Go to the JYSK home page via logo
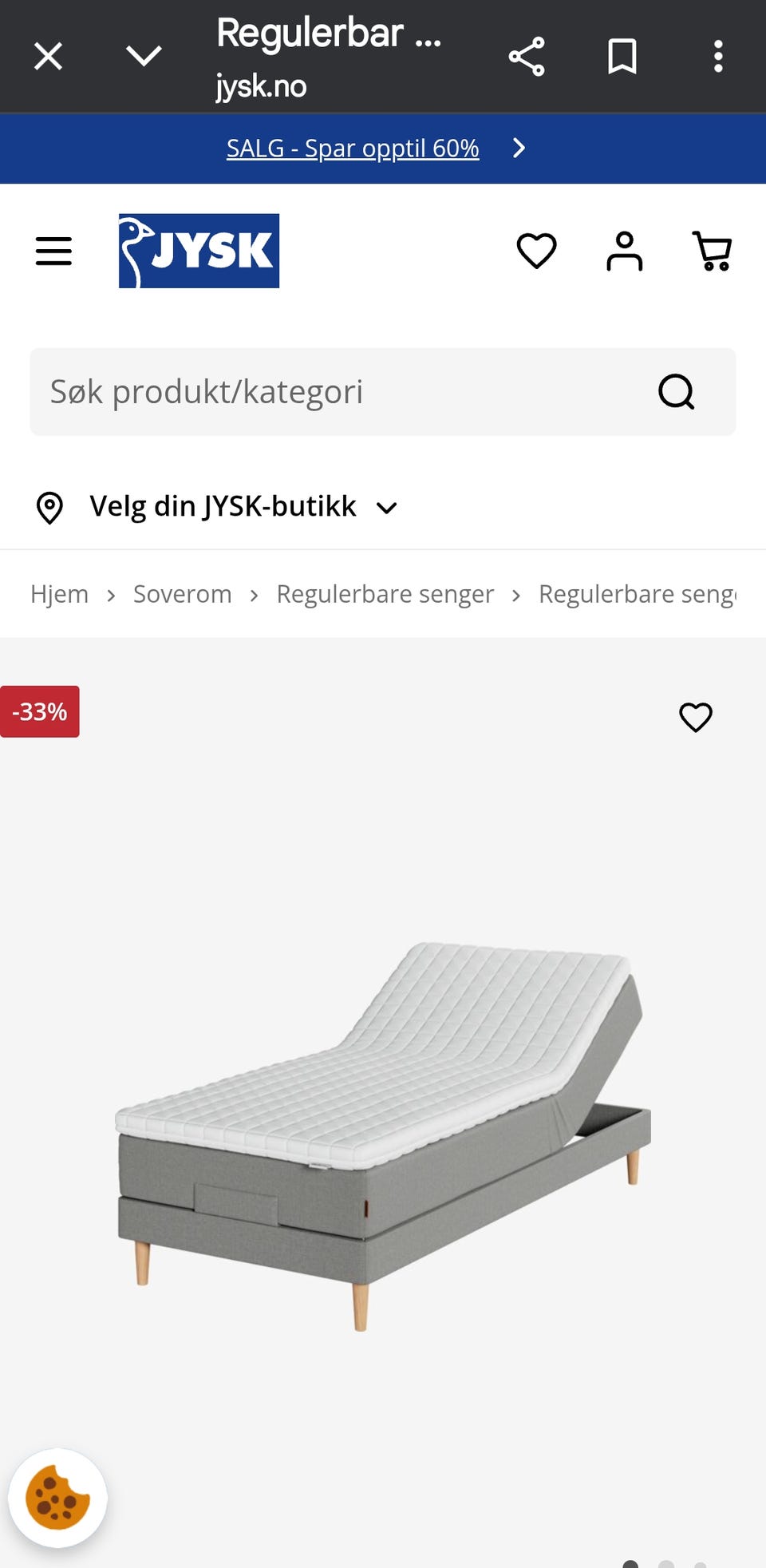Viewport: 766px width, 1568px height. pyautogui.click(x=199, y=251)
